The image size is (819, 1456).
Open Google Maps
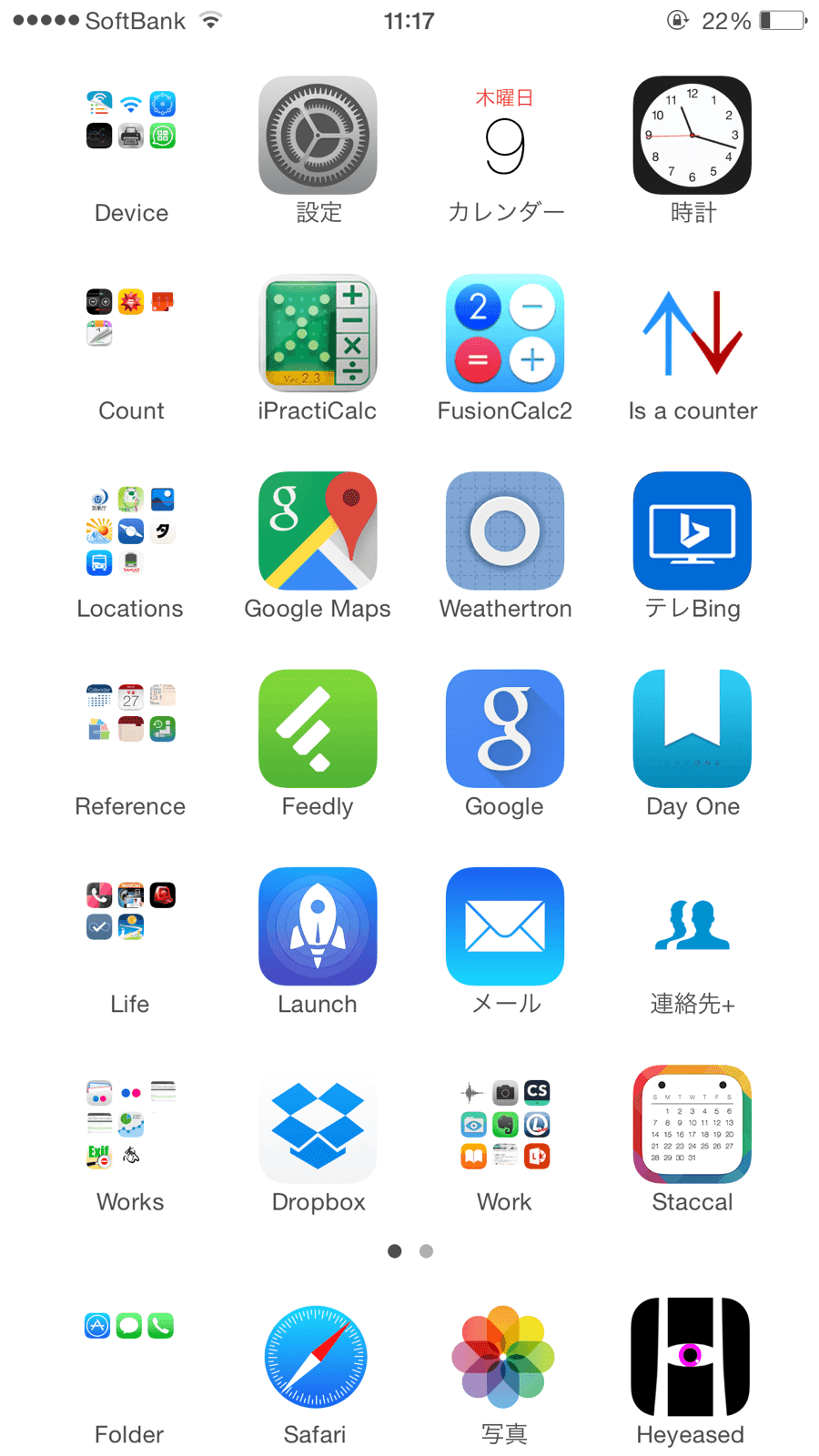click(x=318, y=531)
